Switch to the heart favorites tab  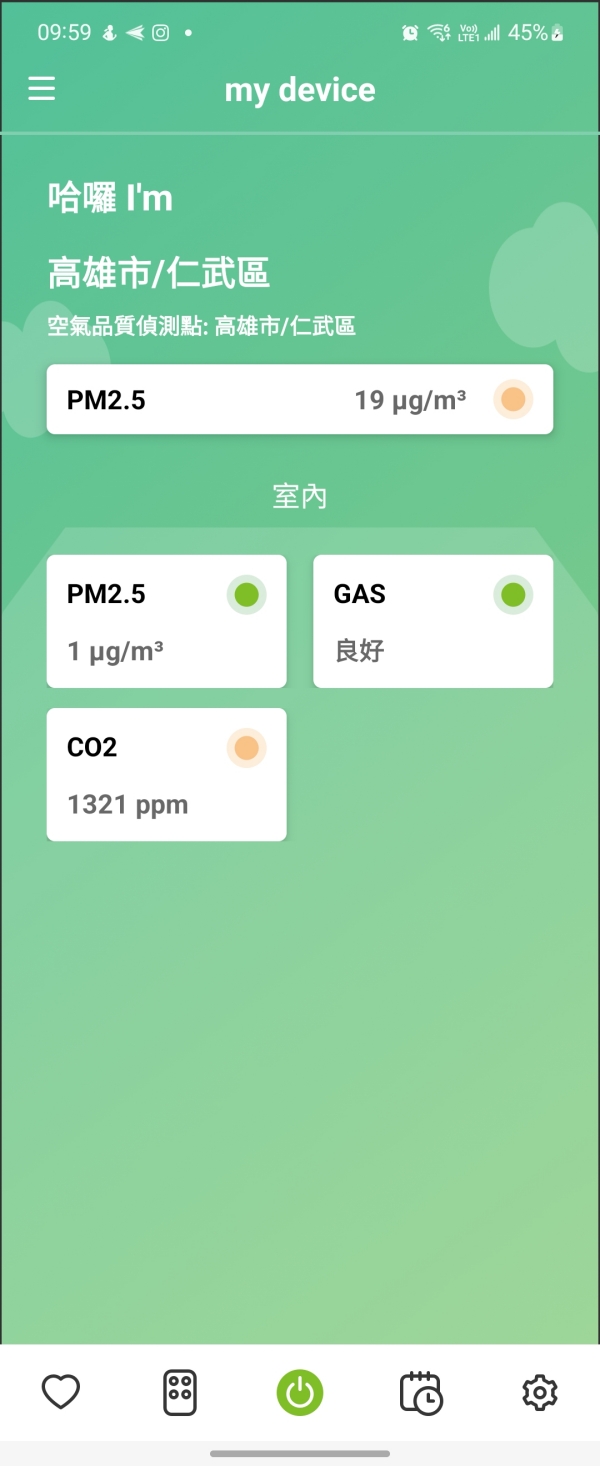tap(61, 1391)
